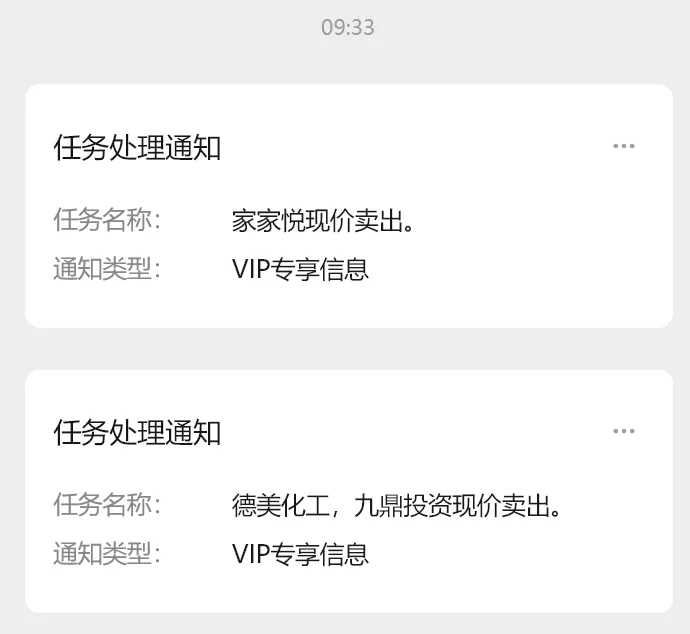This screenshot has height=634, width=690.
Task: Open overflow menu on 家家悦 notification card
Action: click(x=624, y=147)
